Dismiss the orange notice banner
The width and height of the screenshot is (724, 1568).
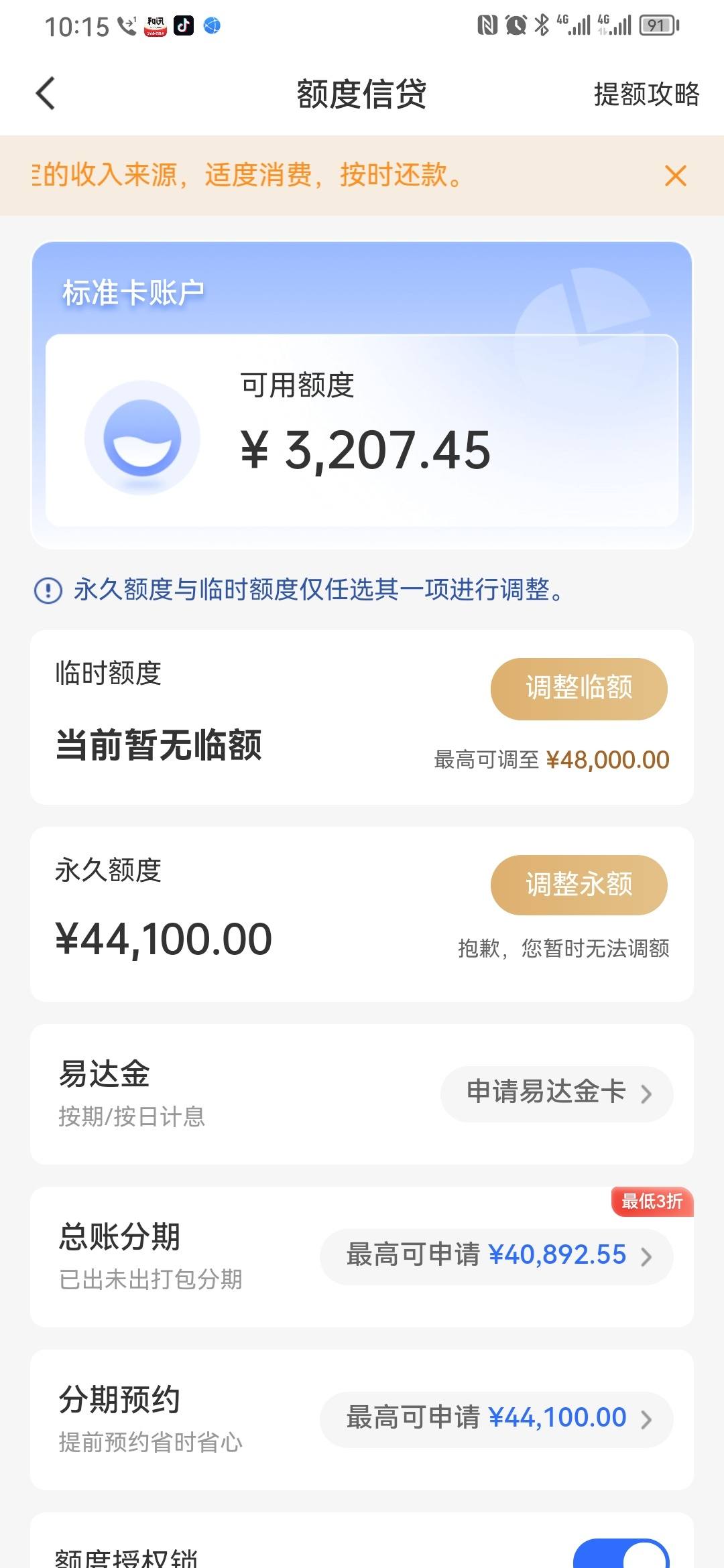point(675,176)
